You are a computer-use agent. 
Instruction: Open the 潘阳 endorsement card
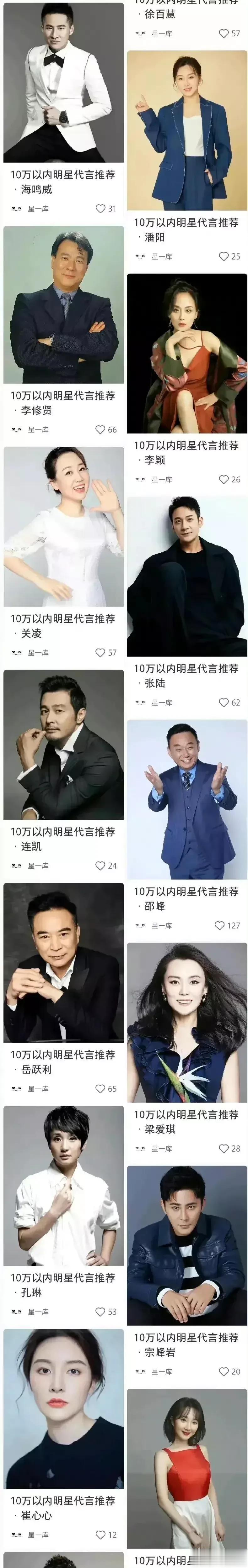pos(187,131)
